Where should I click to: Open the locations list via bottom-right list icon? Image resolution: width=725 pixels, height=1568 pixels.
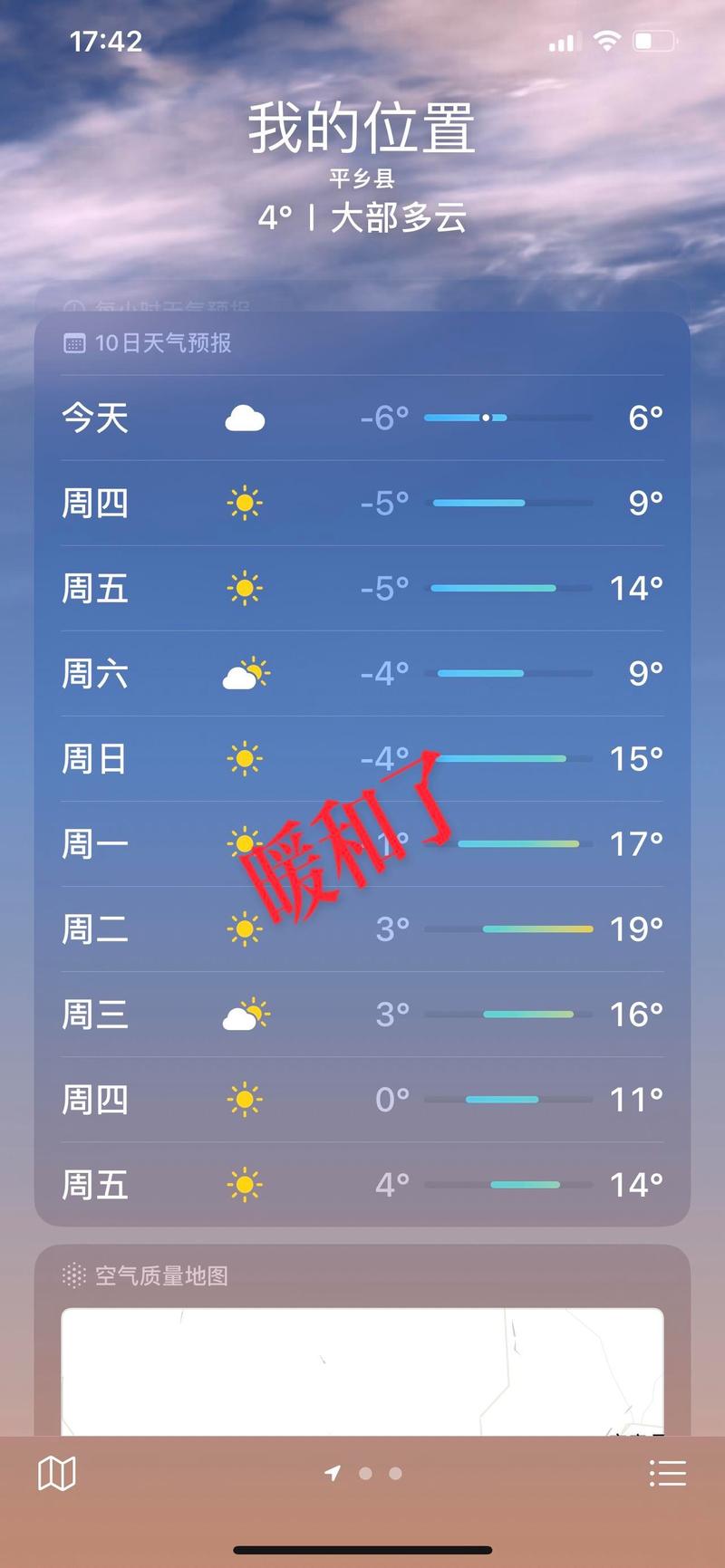[x=669, y=1473]
